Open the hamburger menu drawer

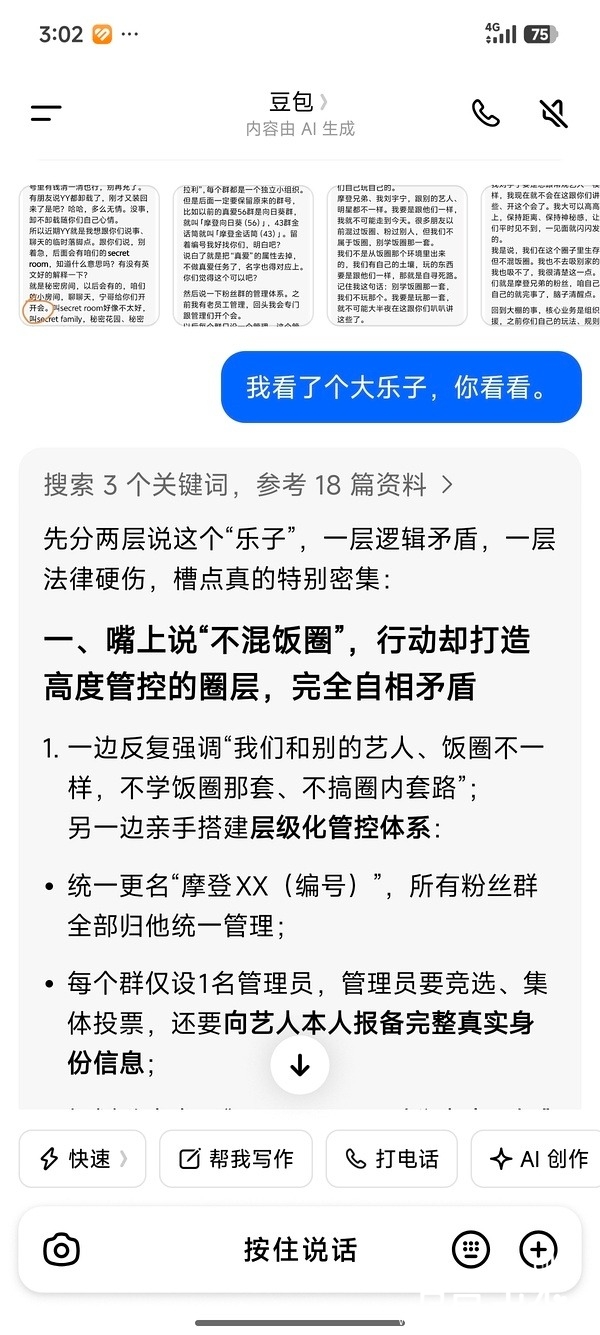coord(46,113)
